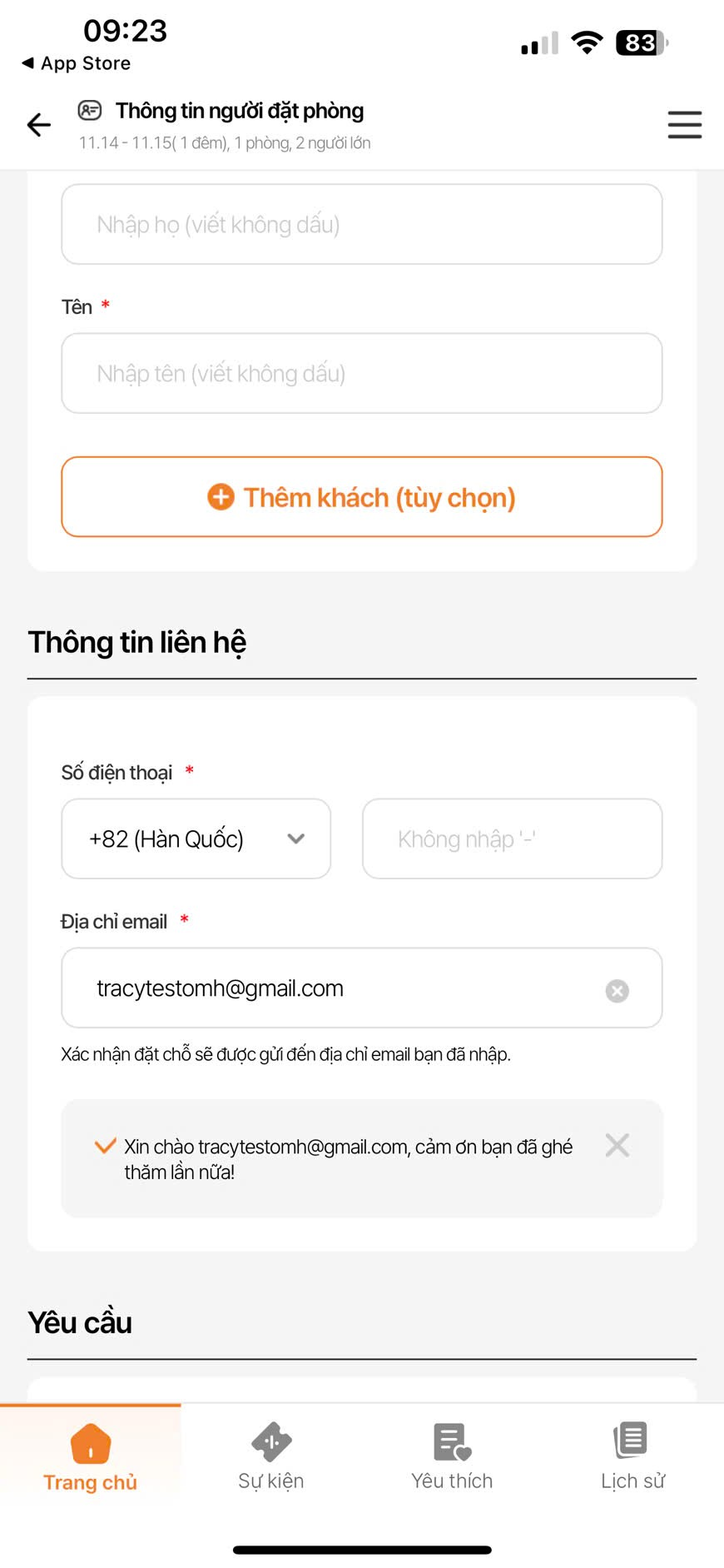Screen dimensions: 724x1568
Task: Add an optional guest with Thêm khách
Action: pyautogui.click(x=361, y=497)
